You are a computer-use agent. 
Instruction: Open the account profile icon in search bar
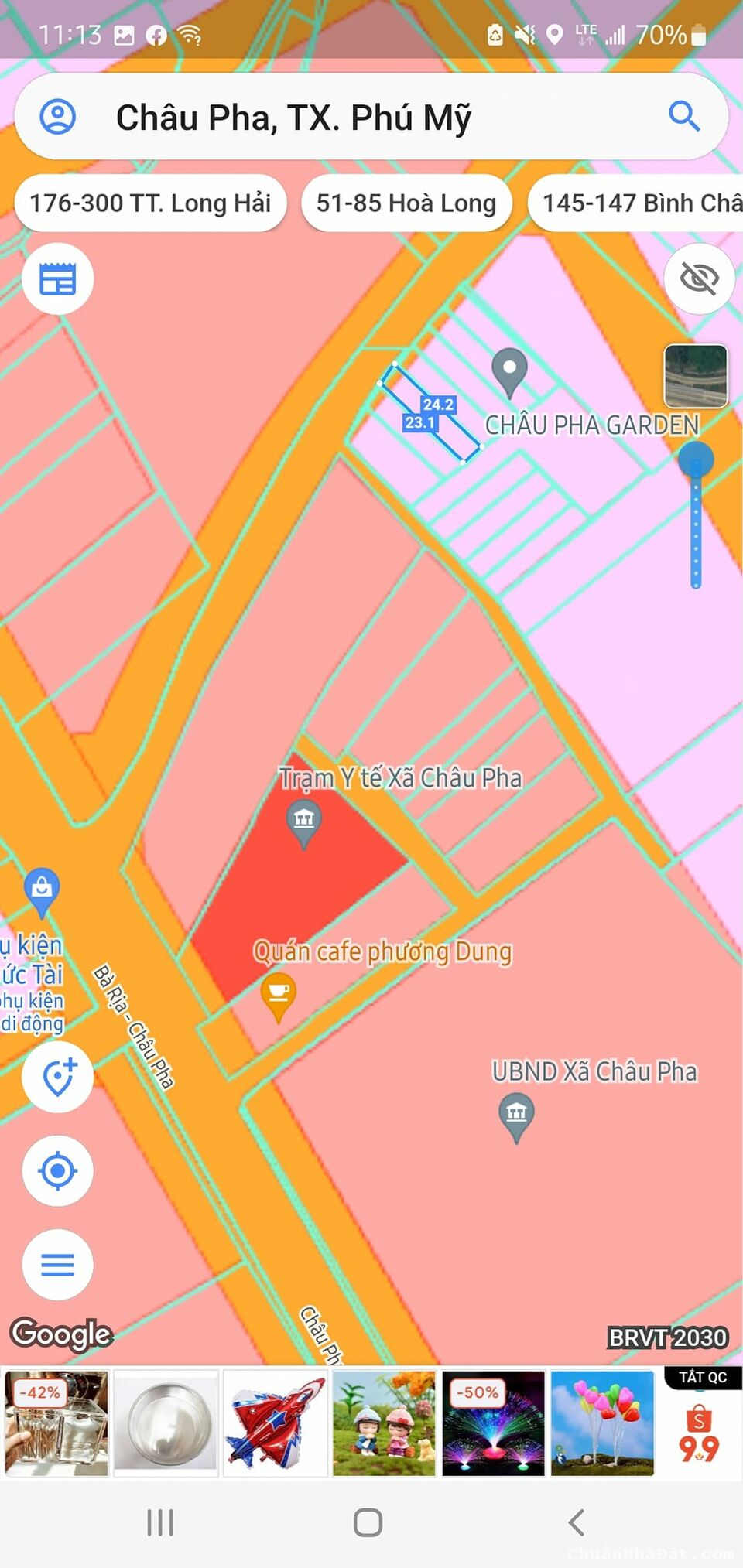coord(58,117)
